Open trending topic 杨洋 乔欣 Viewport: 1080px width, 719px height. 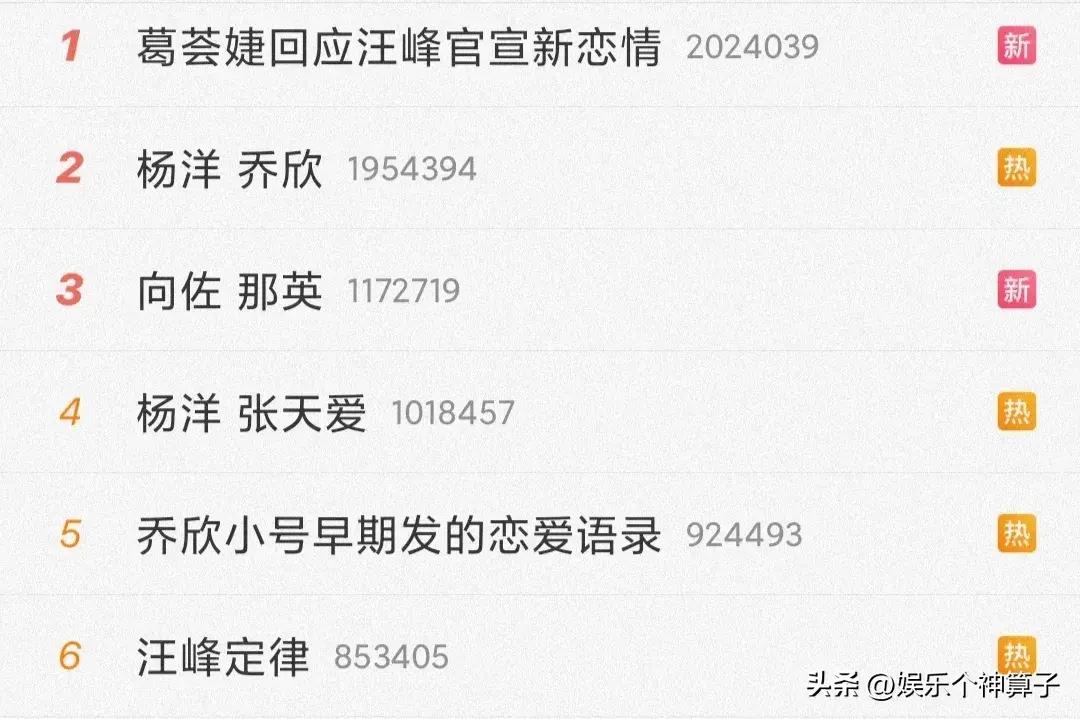[230, 169]
